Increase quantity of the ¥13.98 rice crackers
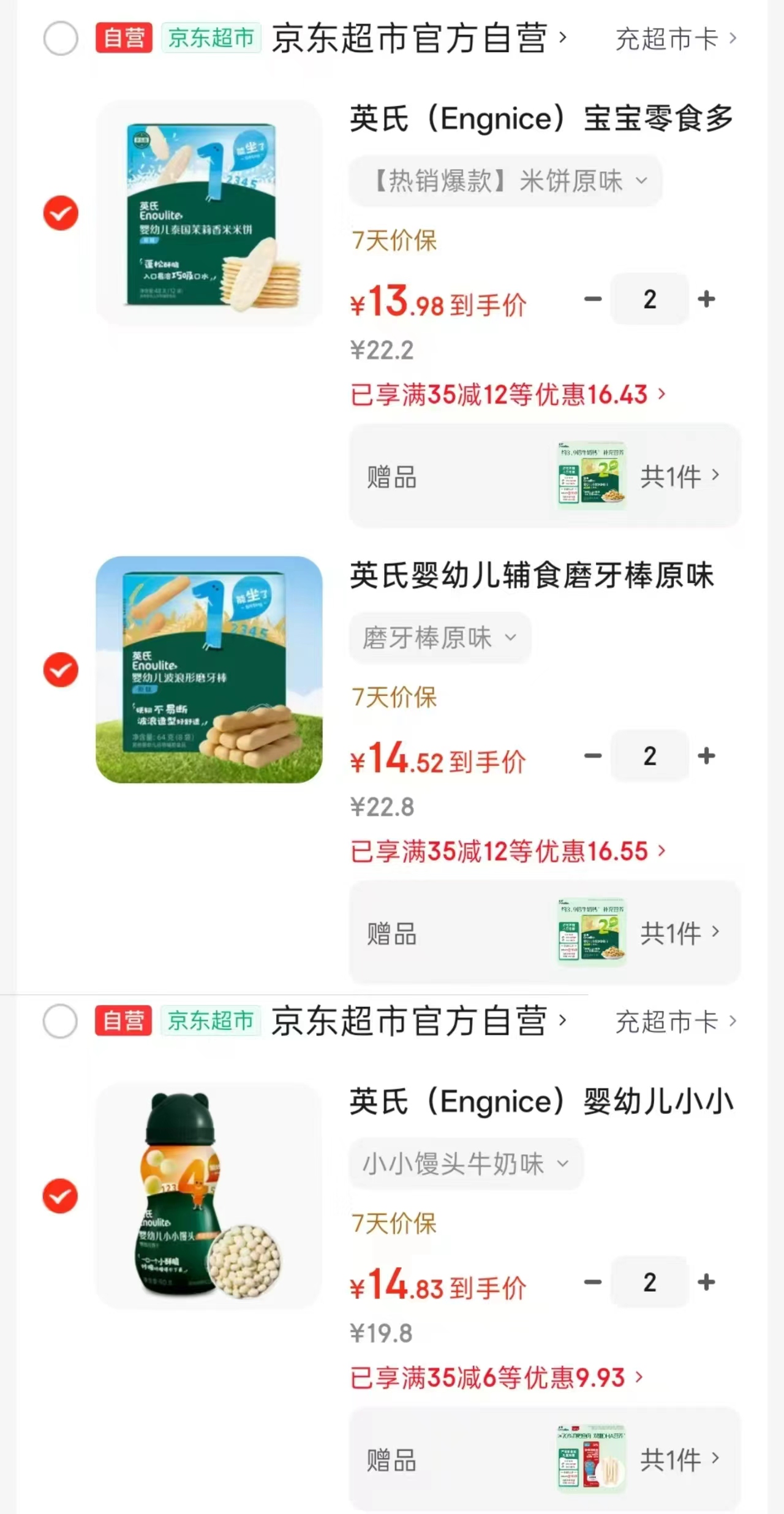784x1514 pixels. click(706, 299)
